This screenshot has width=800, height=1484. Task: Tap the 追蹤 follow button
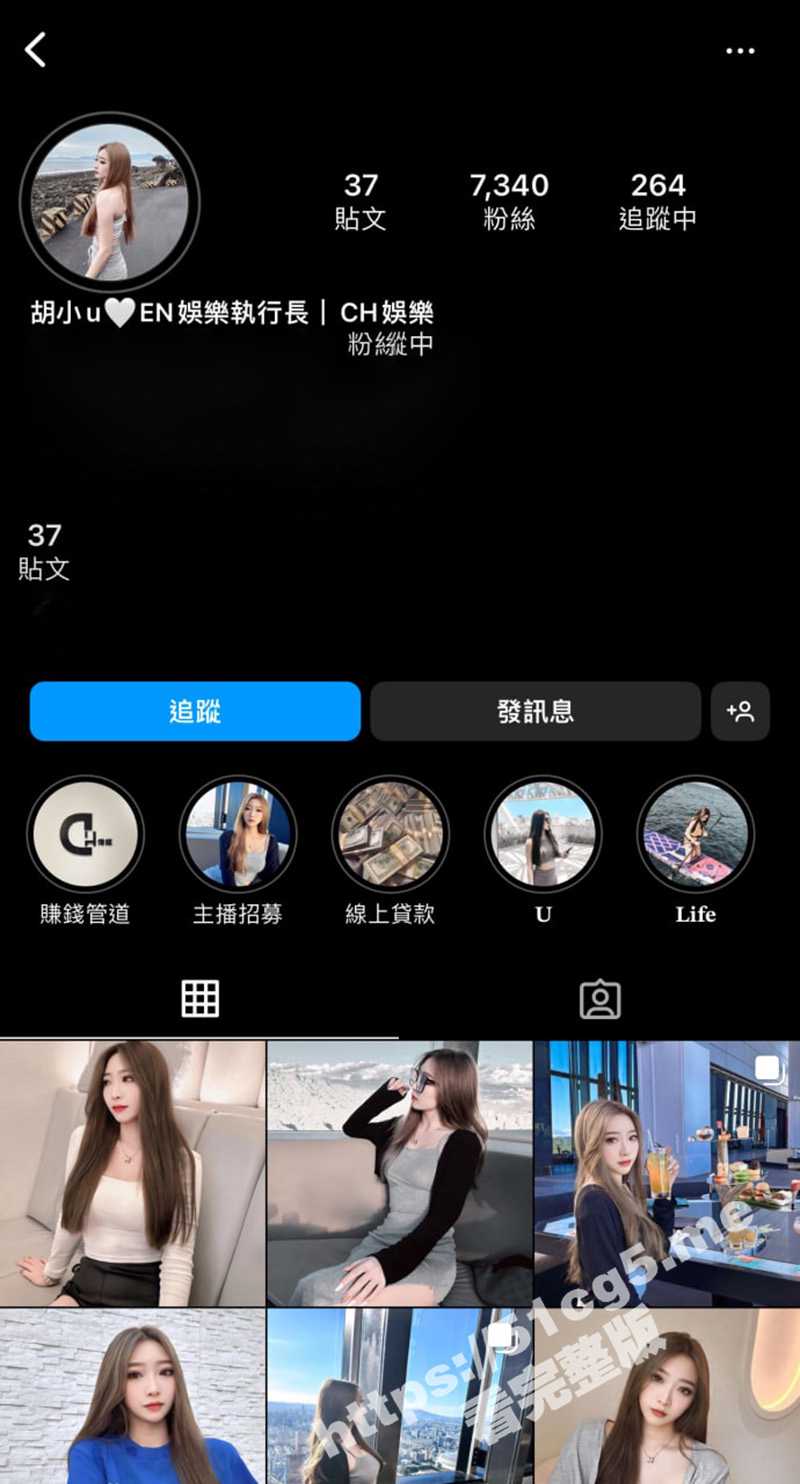(x=195, y=711)
